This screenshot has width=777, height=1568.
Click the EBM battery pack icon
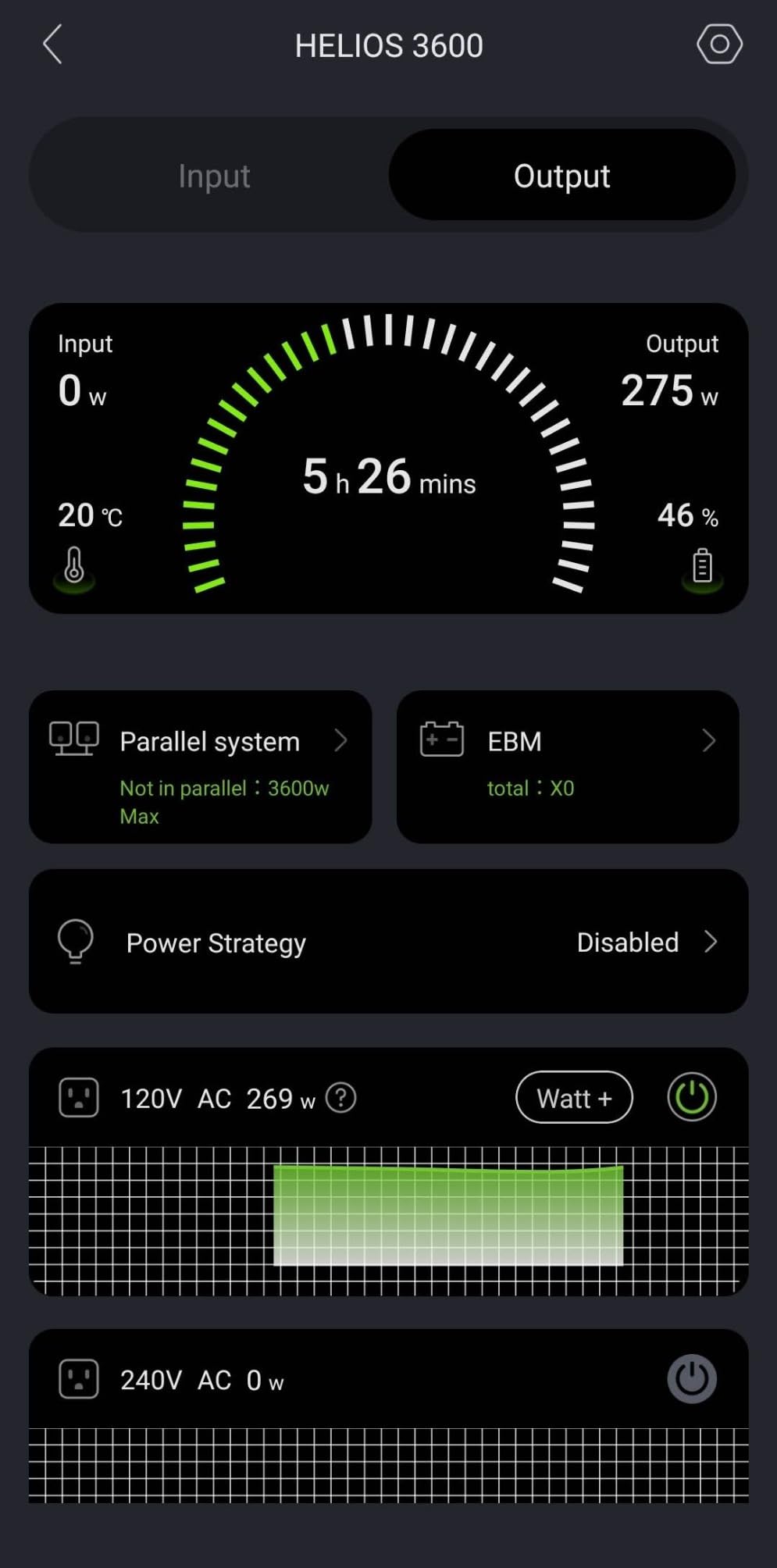pos(441,738)
